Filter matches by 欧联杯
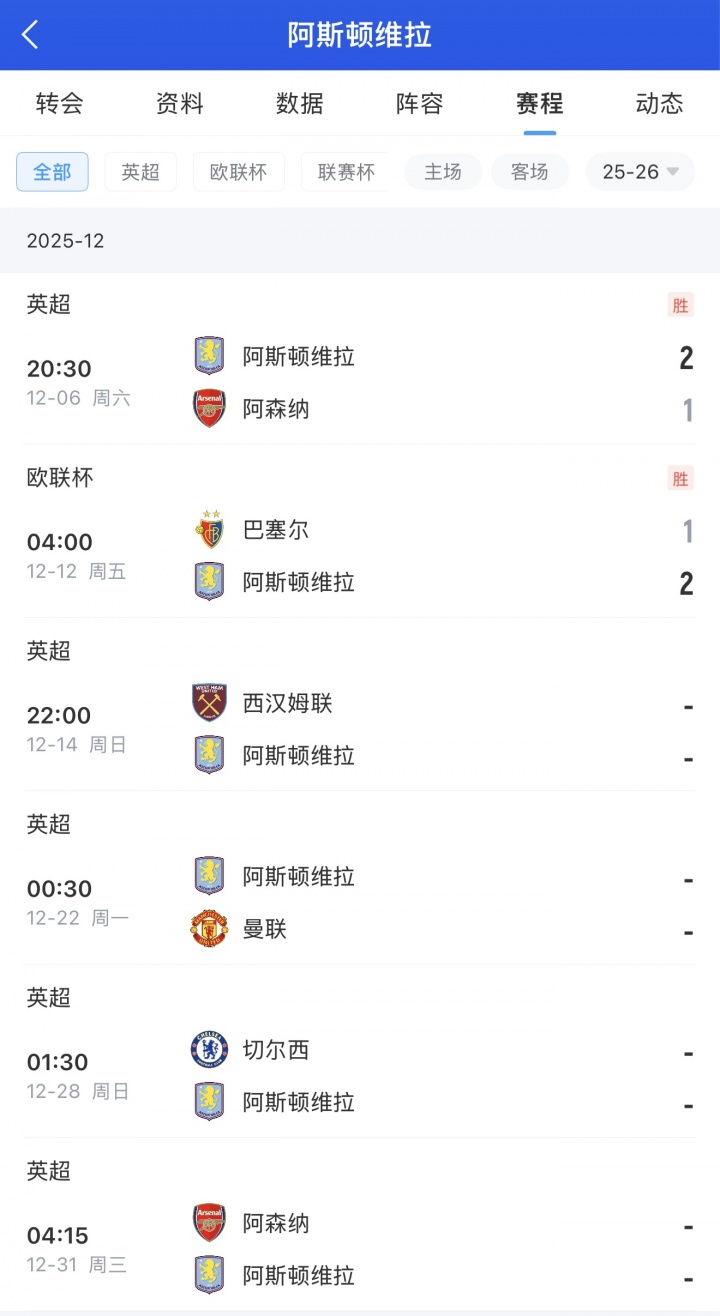Viewport: 720px width, 1316px height. click(x=238, y=172)
